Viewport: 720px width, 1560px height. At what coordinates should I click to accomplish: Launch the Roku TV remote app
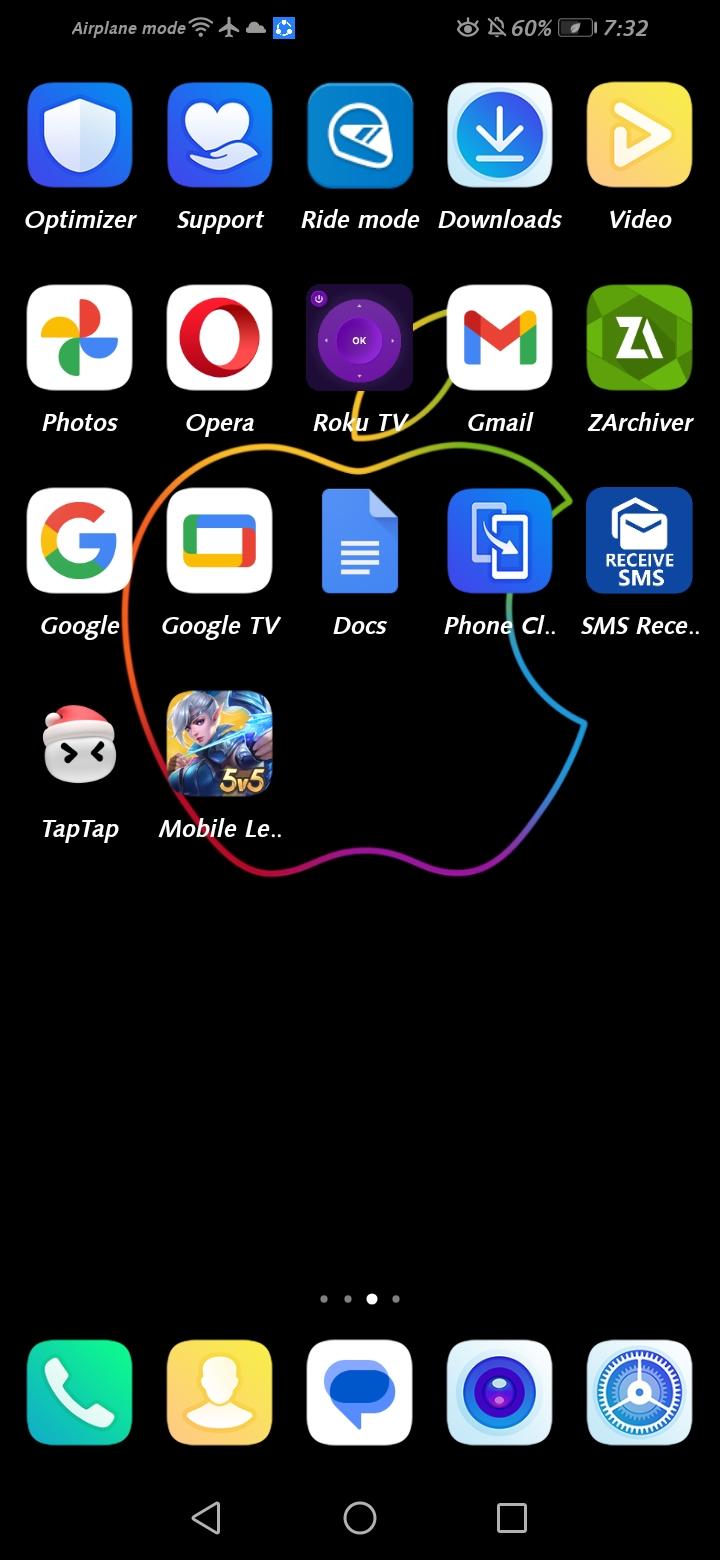(x=360, y=338)
